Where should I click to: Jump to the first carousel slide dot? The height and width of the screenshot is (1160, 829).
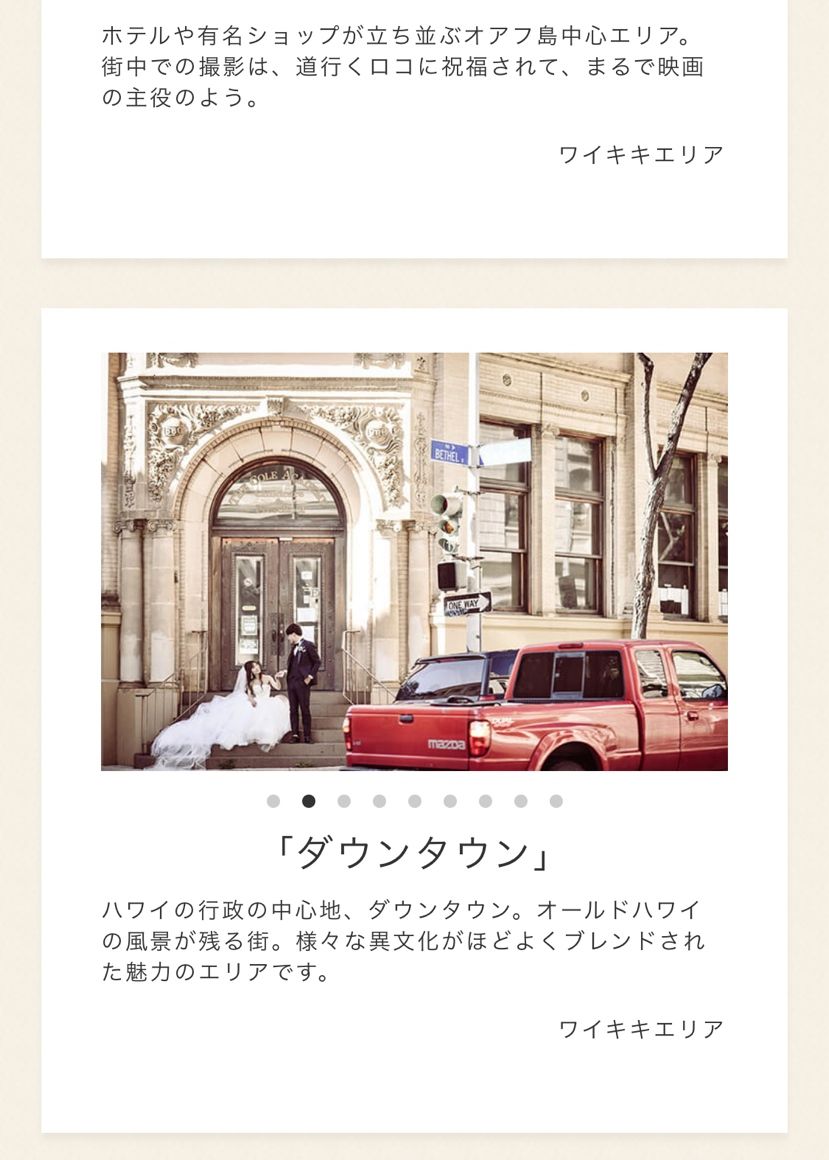tap(273, 801)
